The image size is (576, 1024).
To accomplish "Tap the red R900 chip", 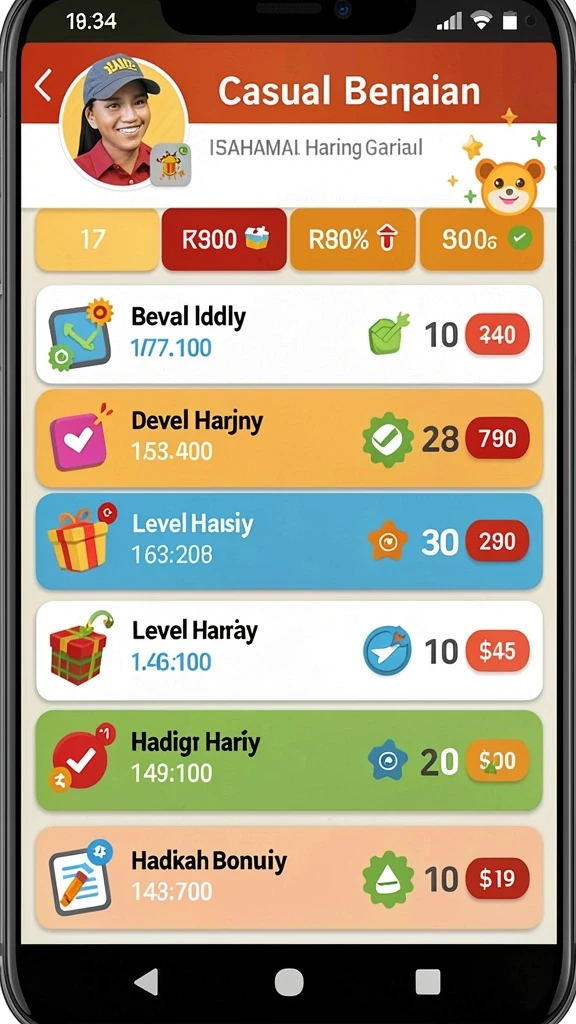I will [x=224, y=239].
